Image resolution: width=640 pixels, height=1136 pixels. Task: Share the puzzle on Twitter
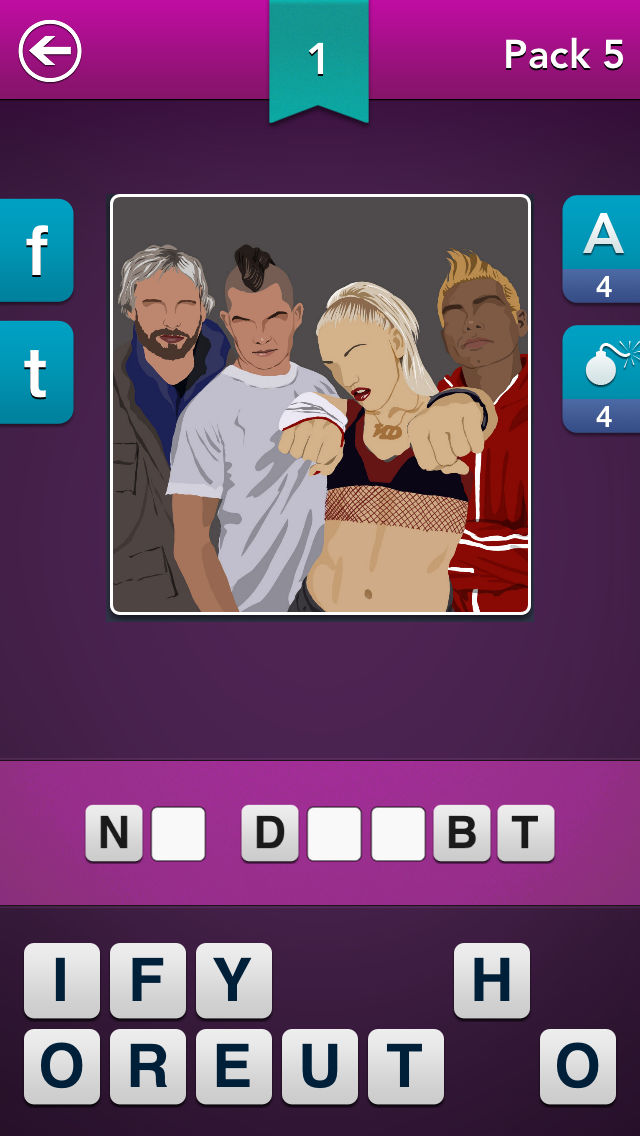[36, 372]
